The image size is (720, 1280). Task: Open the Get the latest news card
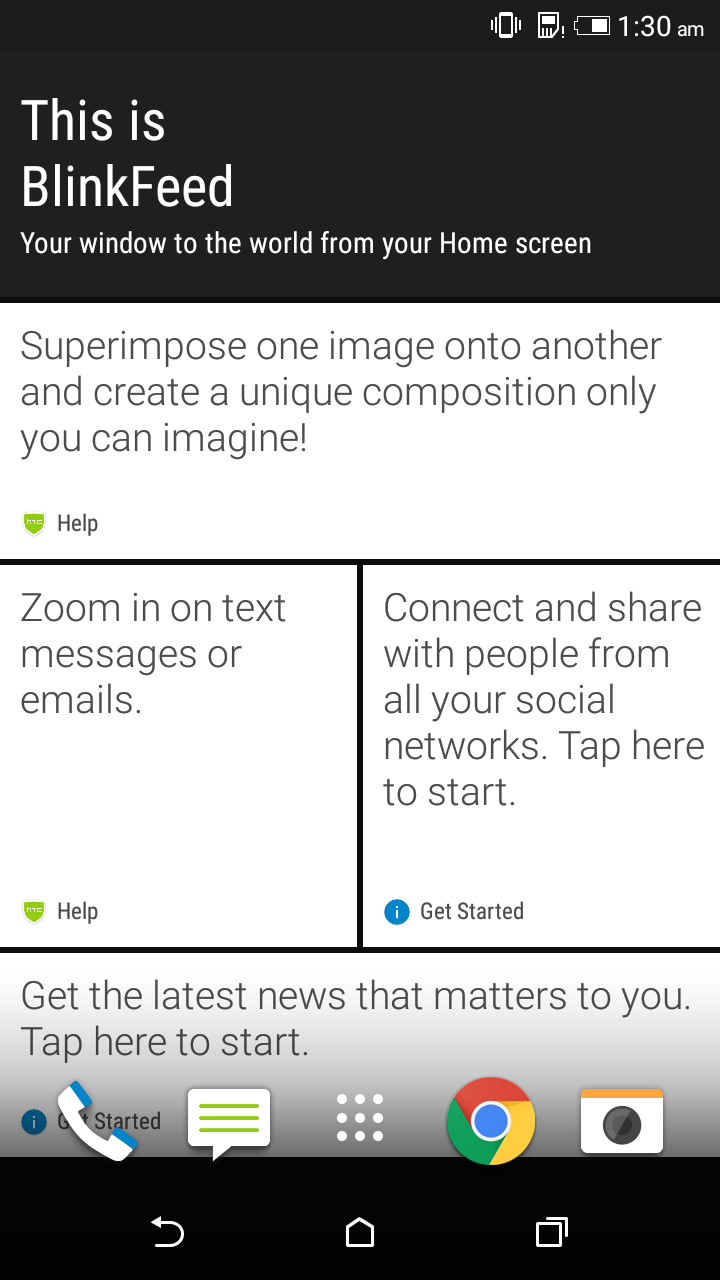point(360,1018)
